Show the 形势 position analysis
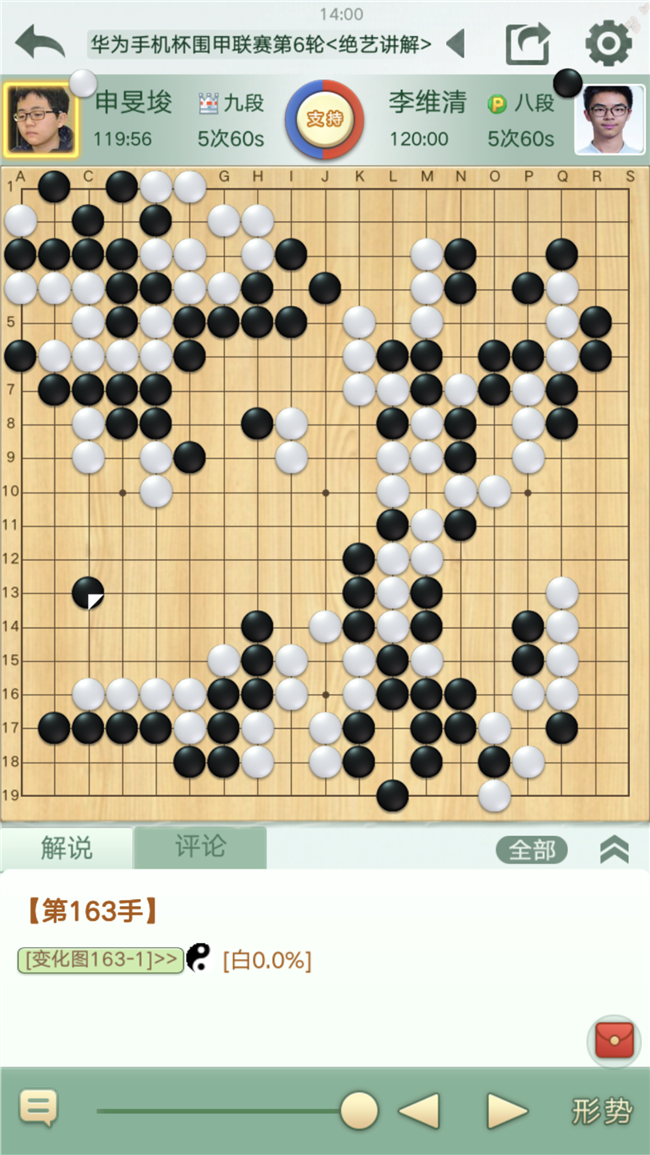Screen dimensions: 650x1155 (602, 1110)
